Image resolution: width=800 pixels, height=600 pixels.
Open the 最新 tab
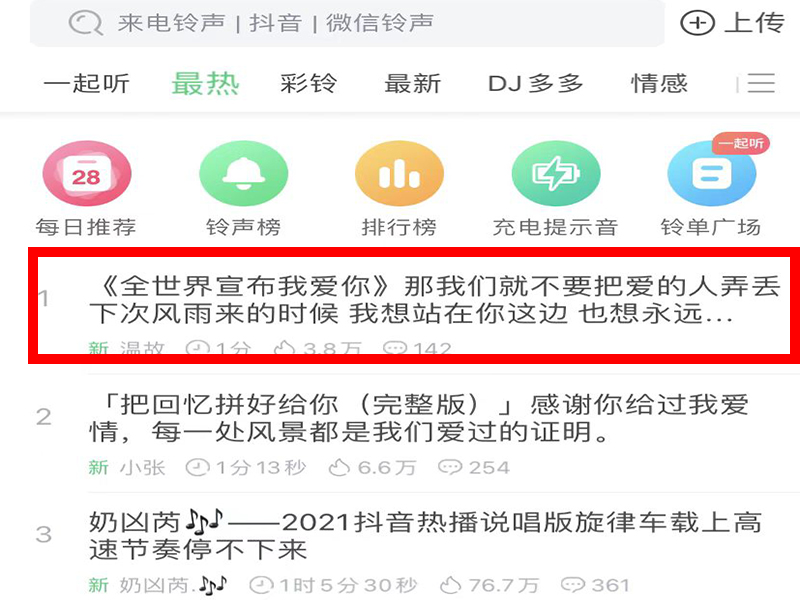[x=412, y=84]
